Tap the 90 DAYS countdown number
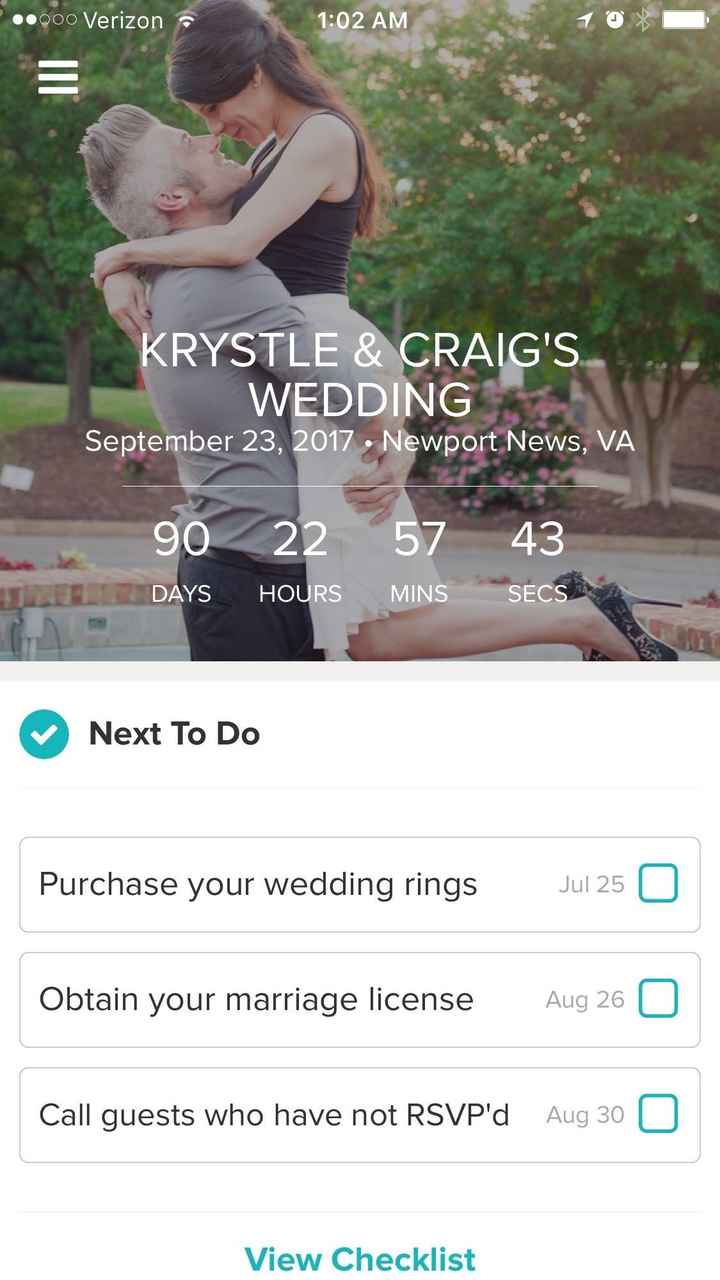720x1280 pixels. pos(180,540)
